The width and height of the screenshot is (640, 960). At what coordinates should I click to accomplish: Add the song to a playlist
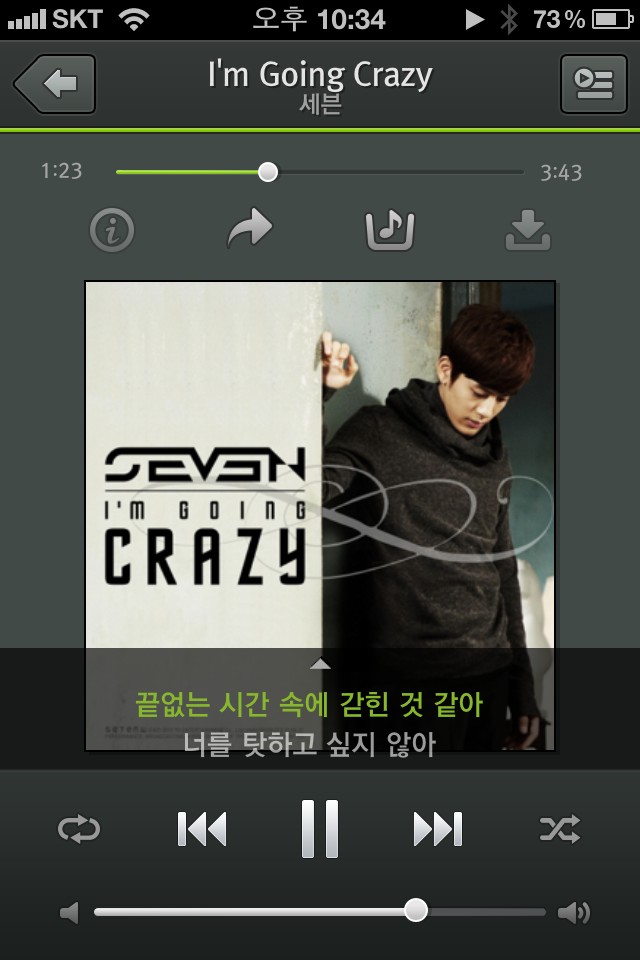pyautogui.click(x=389, y=231)
